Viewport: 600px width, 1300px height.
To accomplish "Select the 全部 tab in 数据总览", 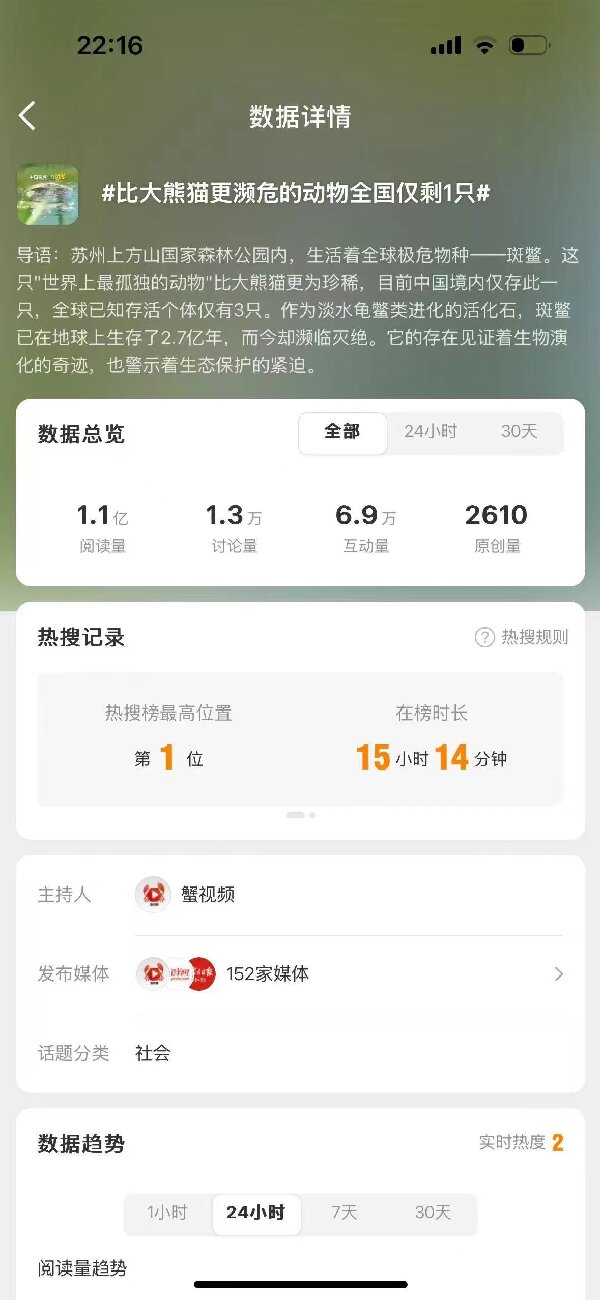I will click(342, 432).
